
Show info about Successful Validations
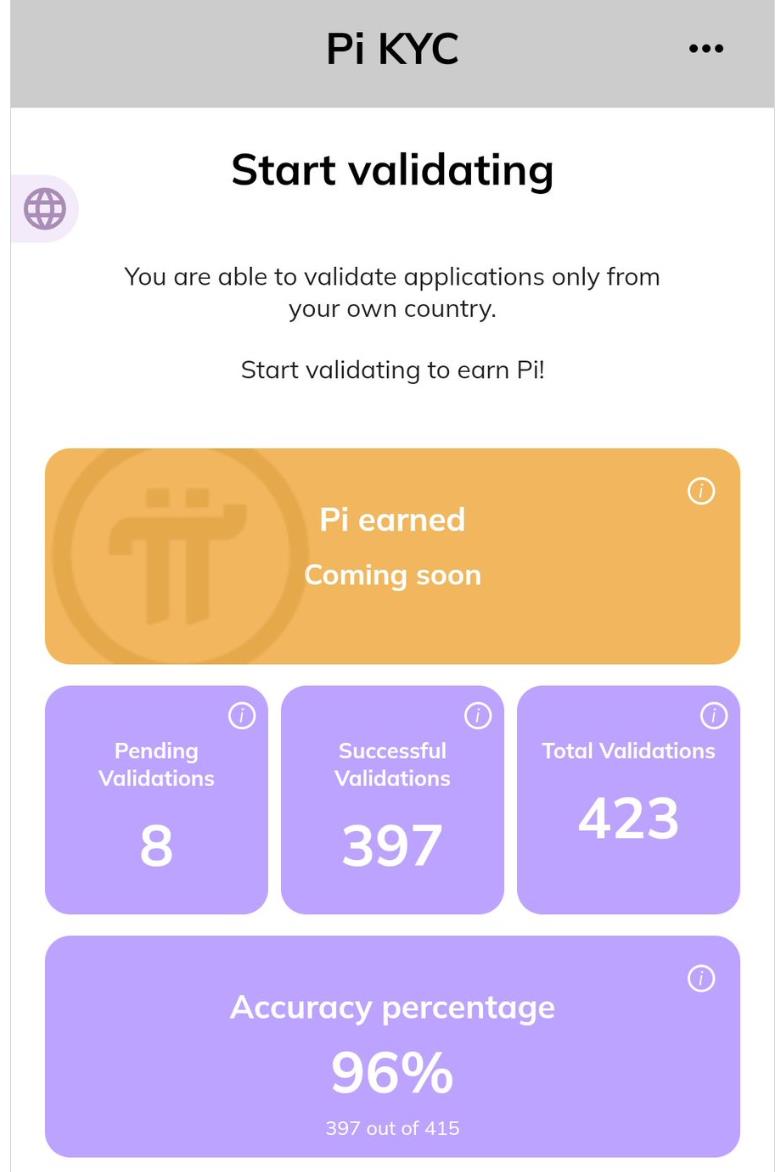[x=478, y=716]
